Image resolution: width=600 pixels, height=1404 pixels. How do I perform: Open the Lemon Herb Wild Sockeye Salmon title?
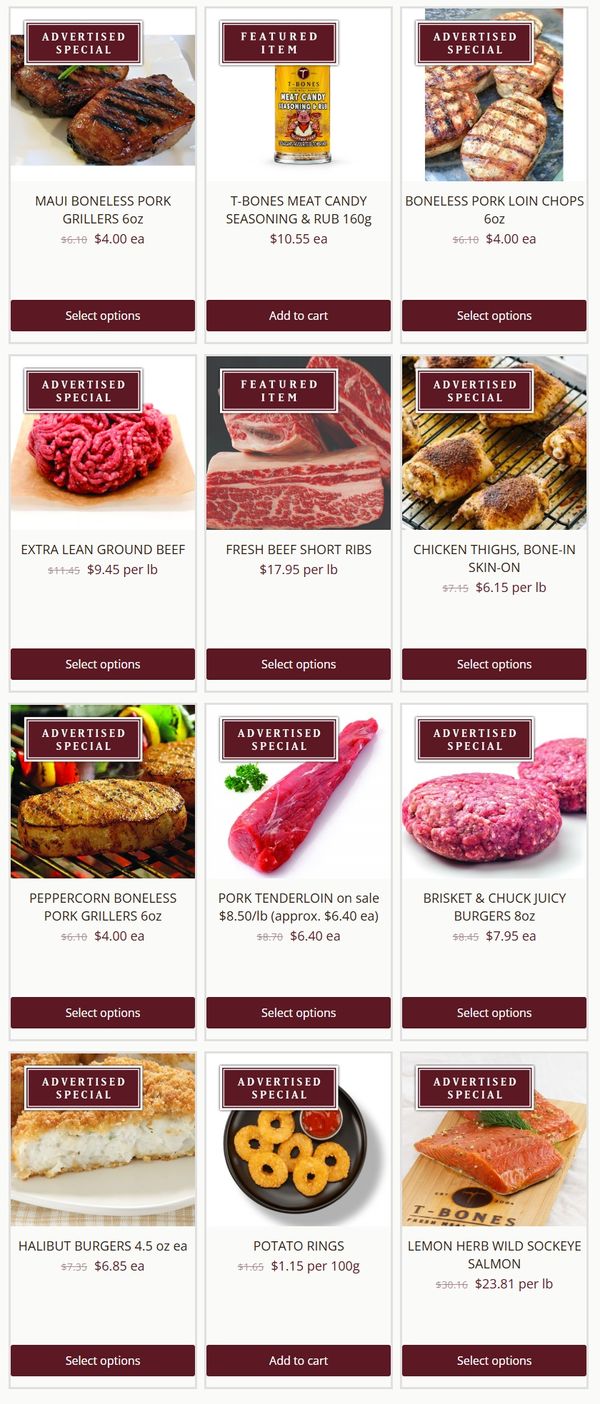click(x=494, y=1255)
